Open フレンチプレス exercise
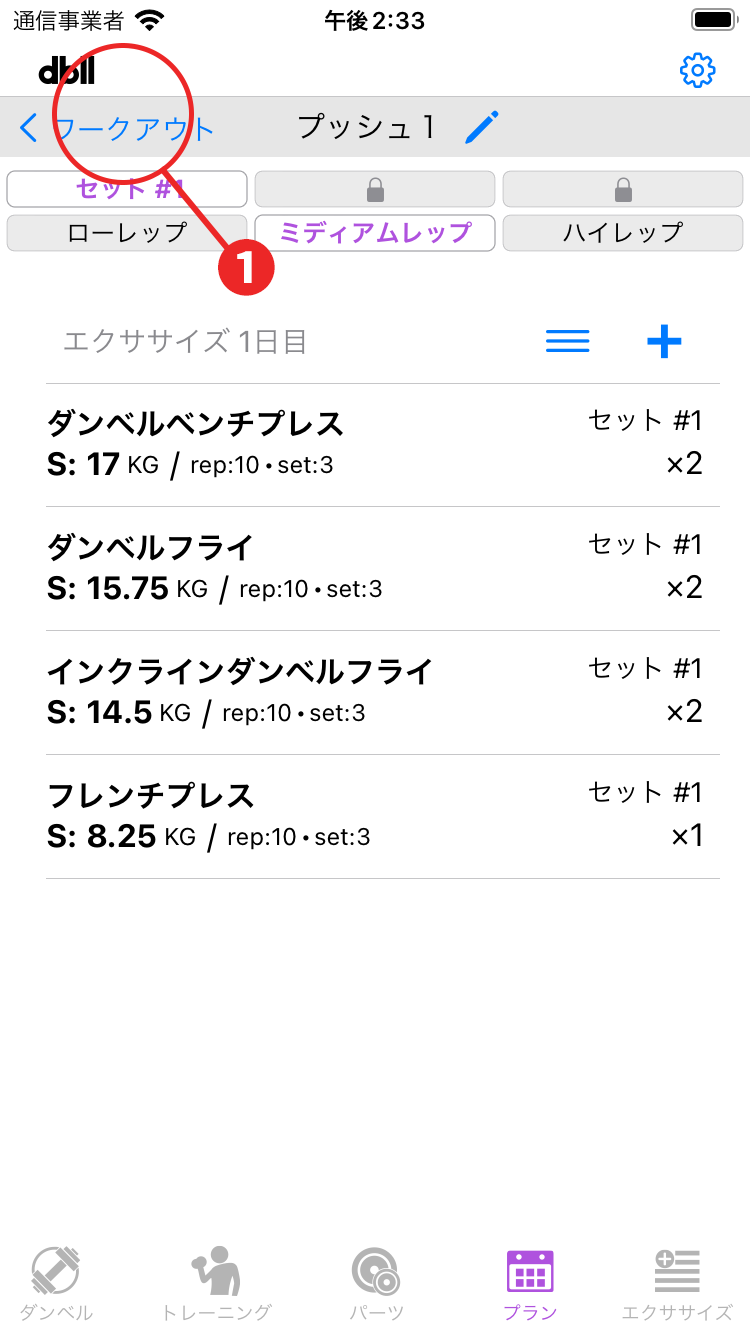Viewport: 750px width, 1334px height. point(382,816)
